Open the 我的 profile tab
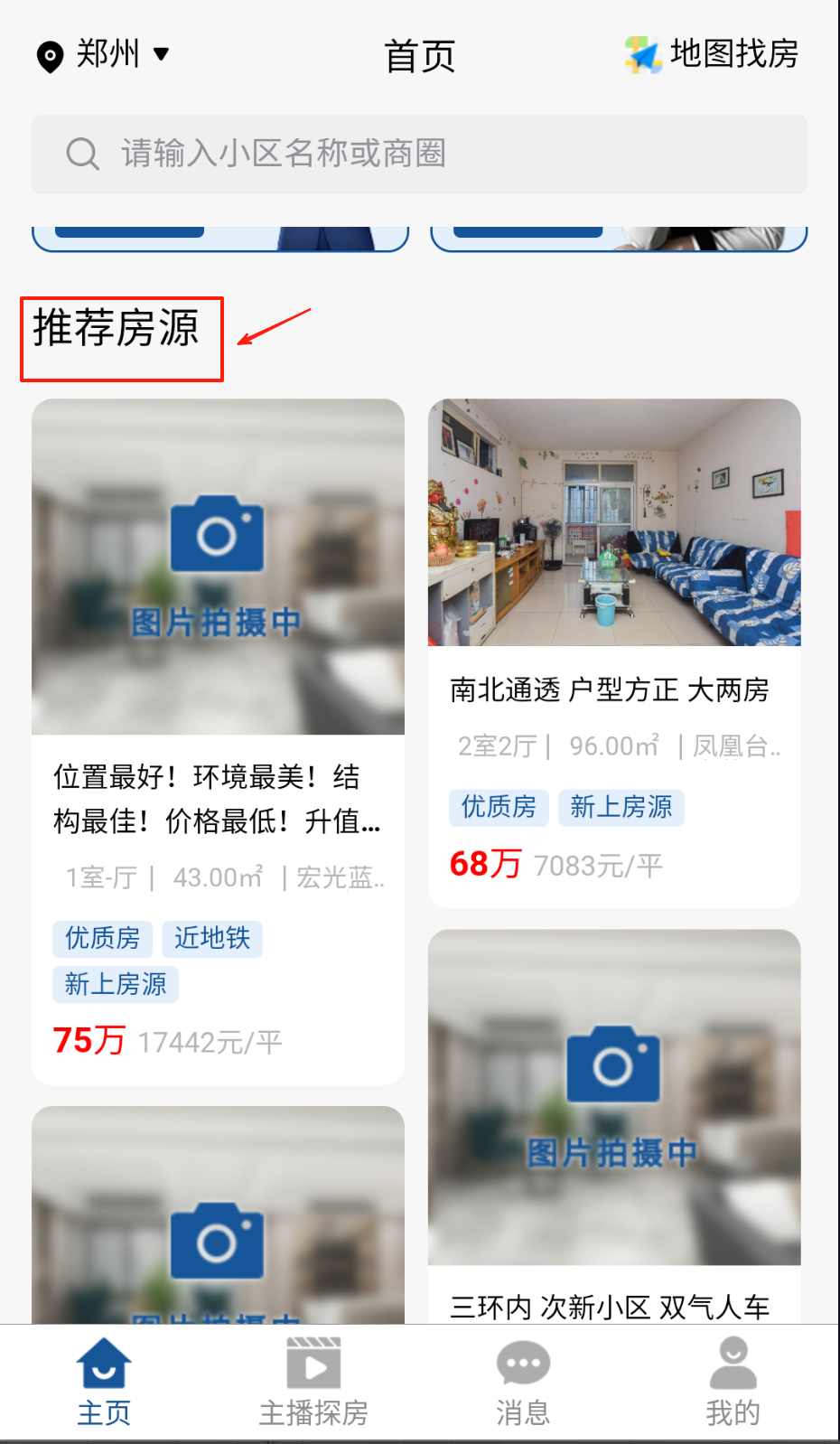The height and width of the screenshot is (1444, 840). [x=733, y=1383]
